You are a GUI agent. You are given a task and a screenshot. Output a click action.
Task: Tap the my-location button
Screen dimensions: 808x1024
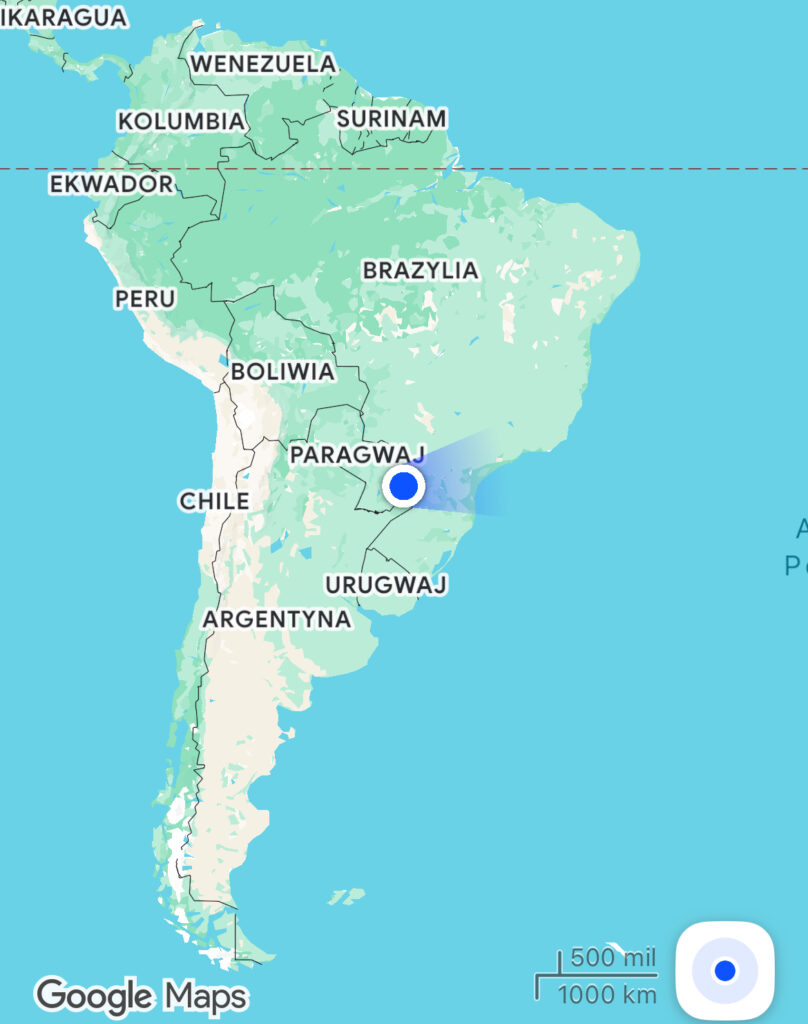725,970
